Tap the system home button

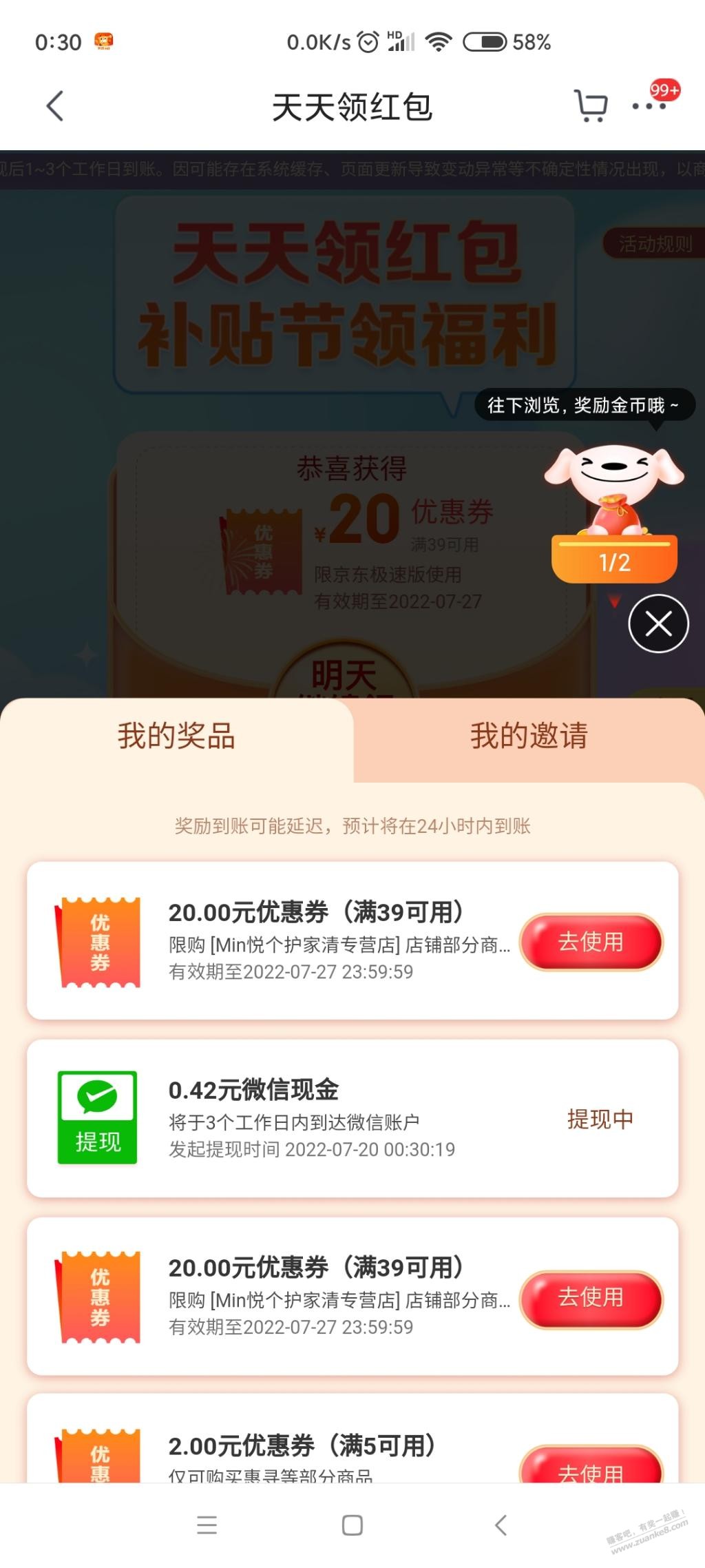pyautogui.click(x=352, y=1525)
